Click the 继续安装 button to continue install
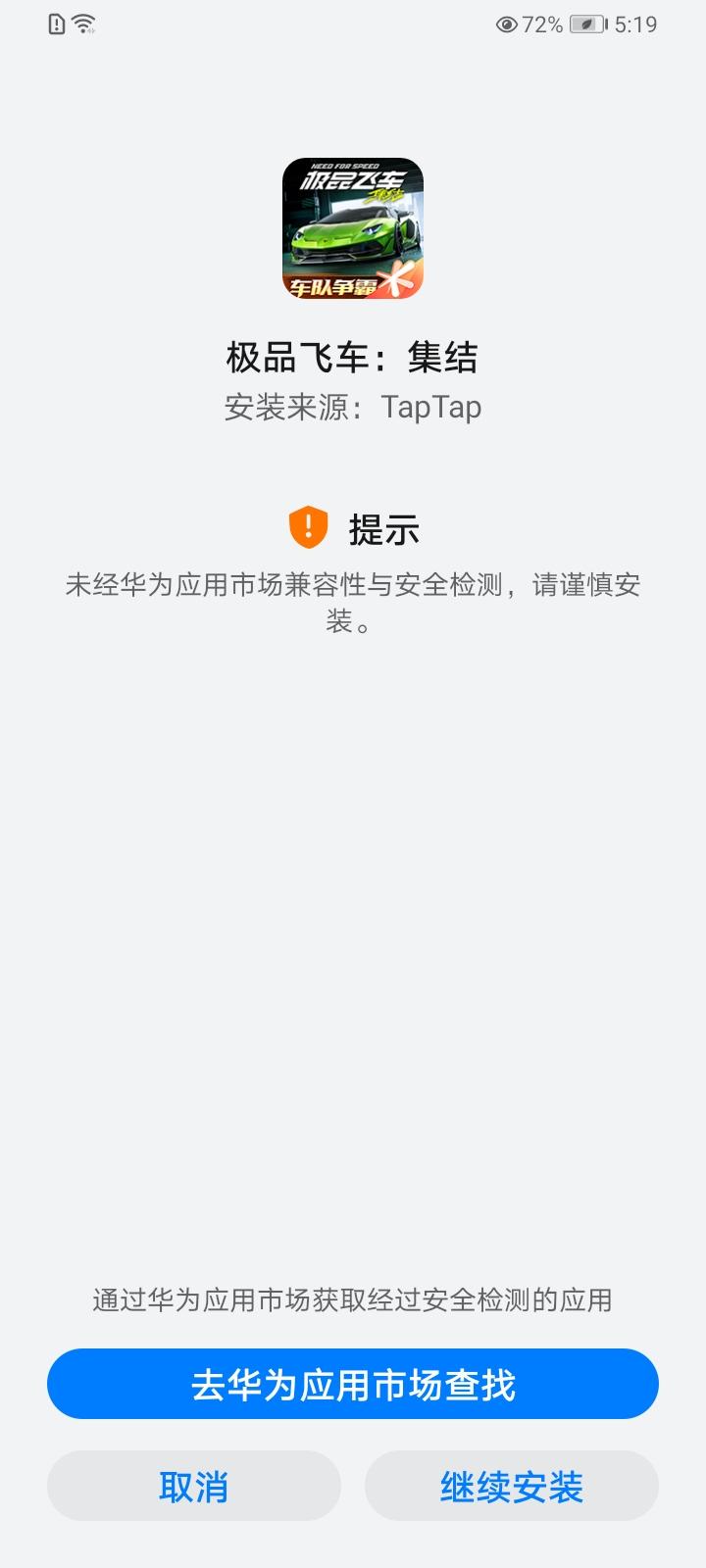The height and width of the screenshot is (1568, 706). pos(510,1487)
